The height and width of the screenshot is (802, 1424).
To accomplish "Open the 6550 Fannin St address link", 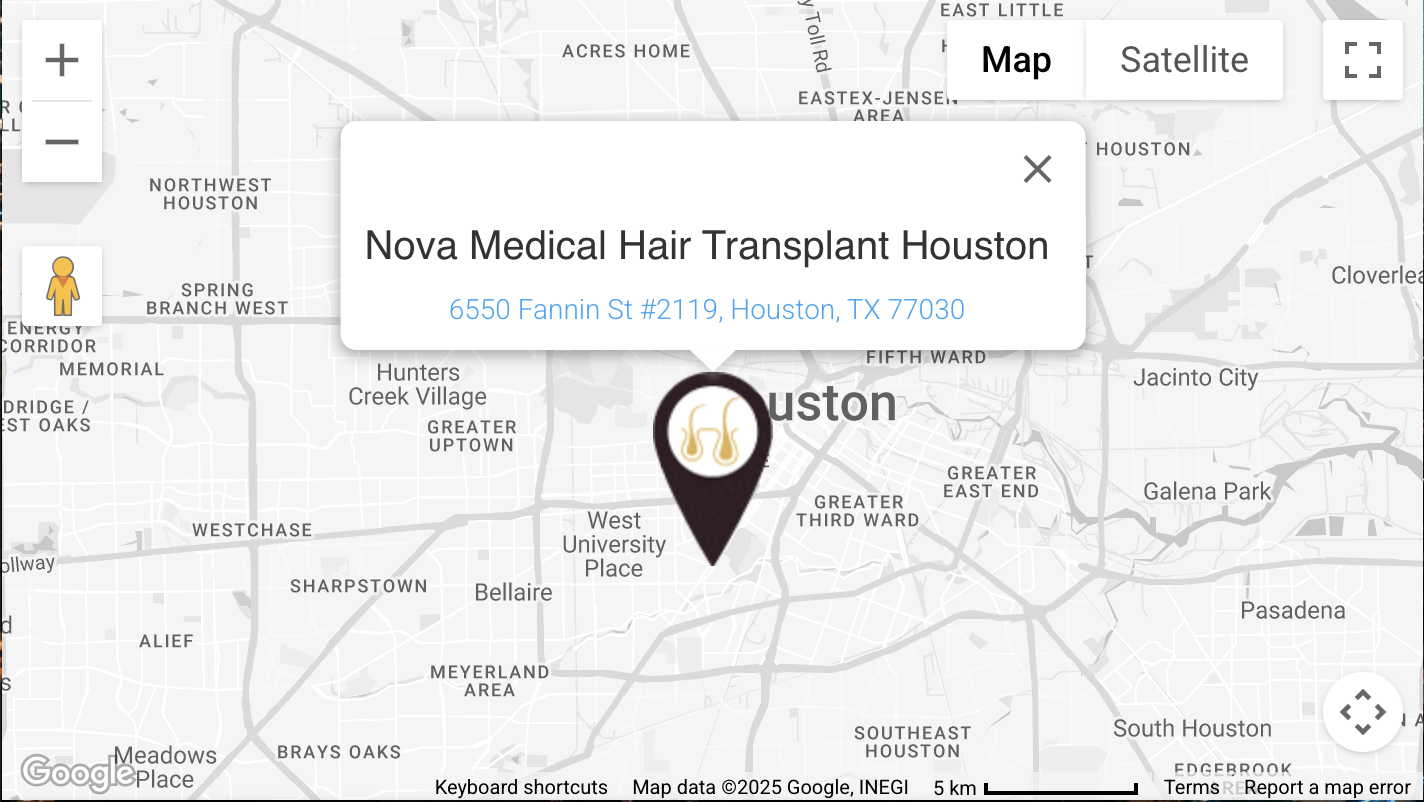I will point(706,310).
